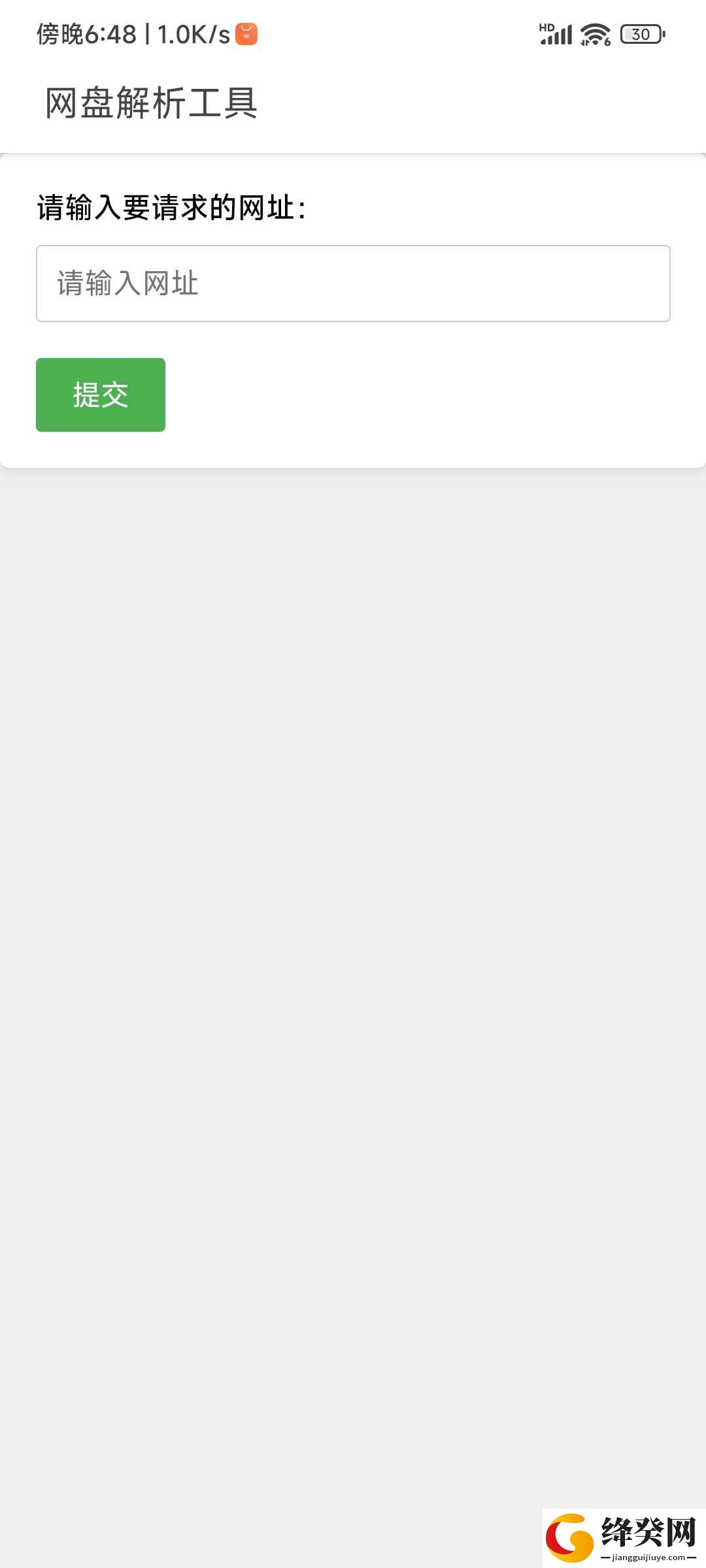This screenshot has width=706, height=1568.
Task: Submit the URL with the 提交 button
Action: coord(101,395)
